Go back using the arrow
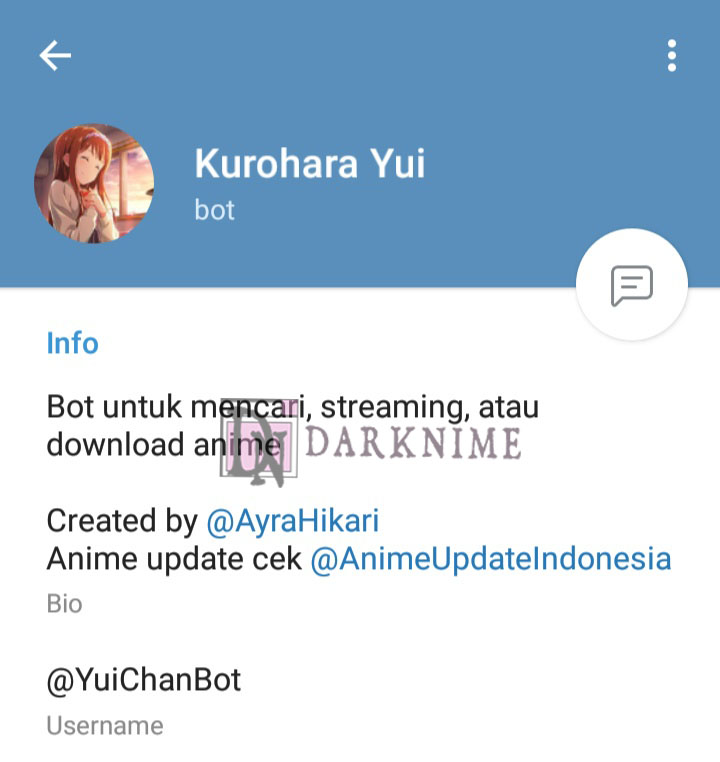Image resolution: width=720 pixels, height=762 pixels. pyautogui.click(x=55, y=56)
